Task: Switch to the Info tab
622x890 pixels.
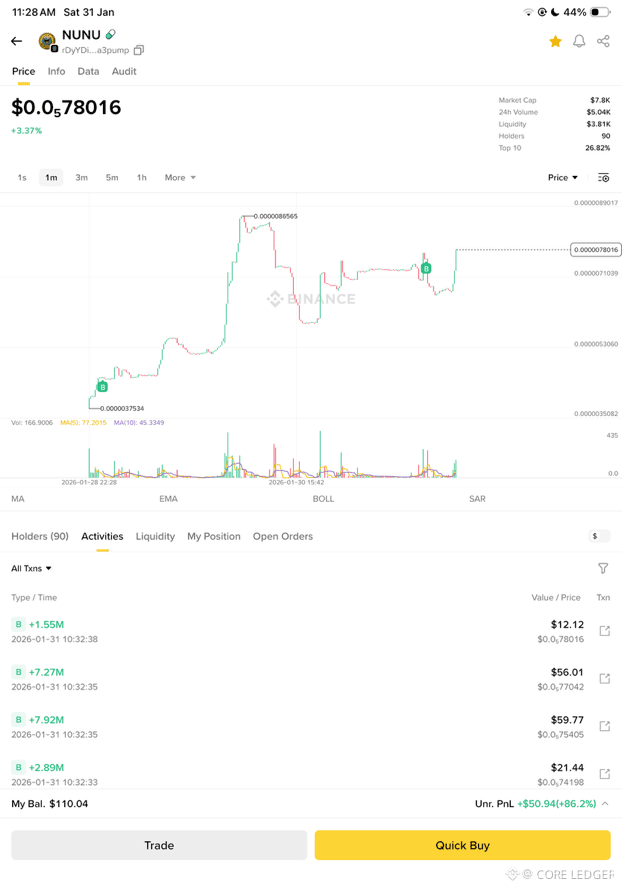Action: tap(56, 71)
